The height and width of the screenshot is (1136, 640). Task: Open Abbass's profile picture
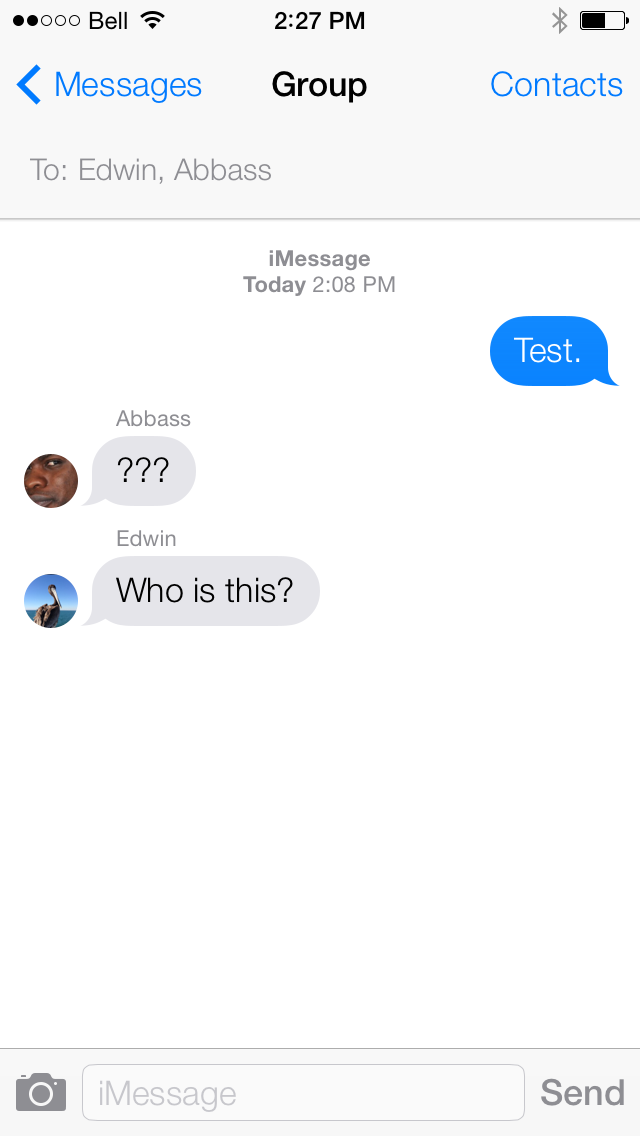(x=51, y=480)
